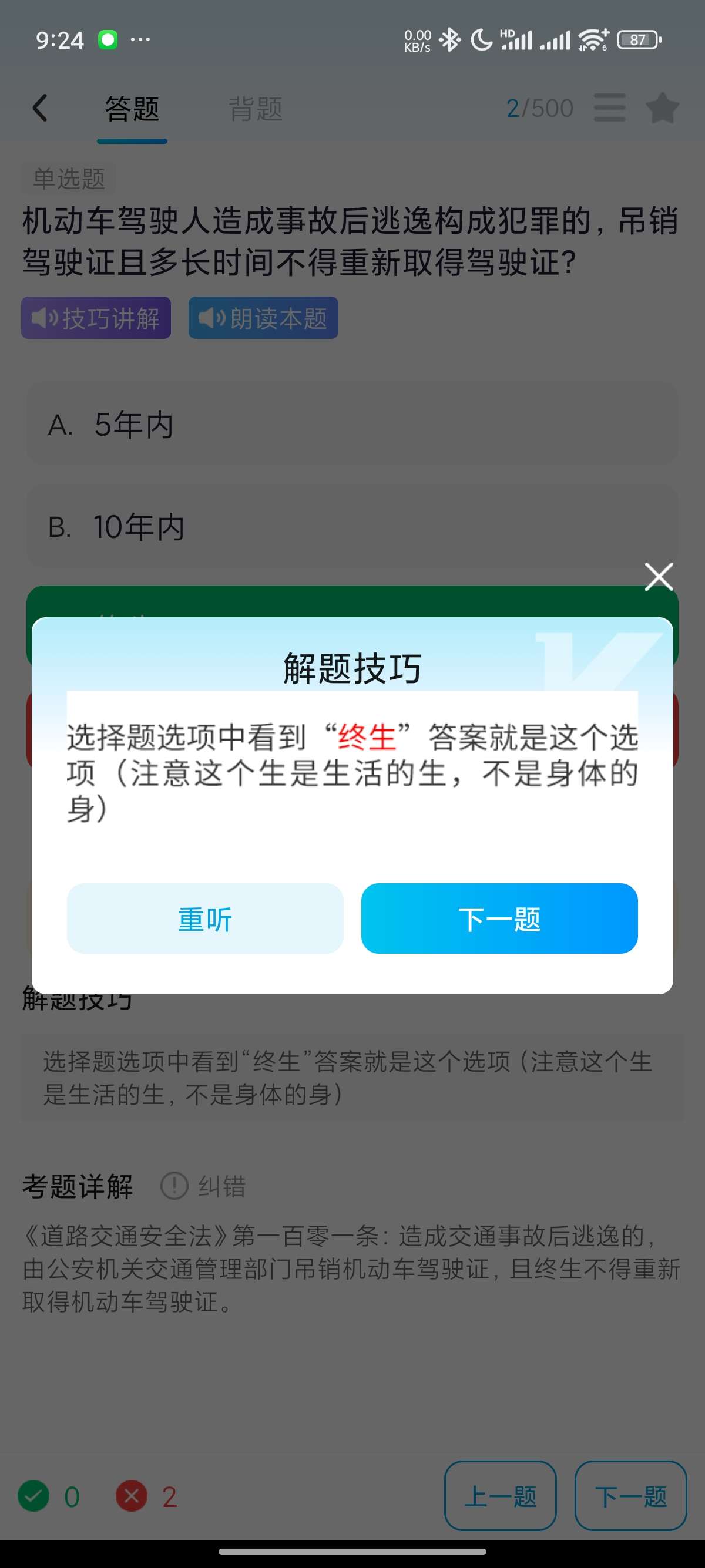Viewport: 705px width, 1568px height.
Task: Close the 解题技巧 popup
Action: click(x=659, y=577)
